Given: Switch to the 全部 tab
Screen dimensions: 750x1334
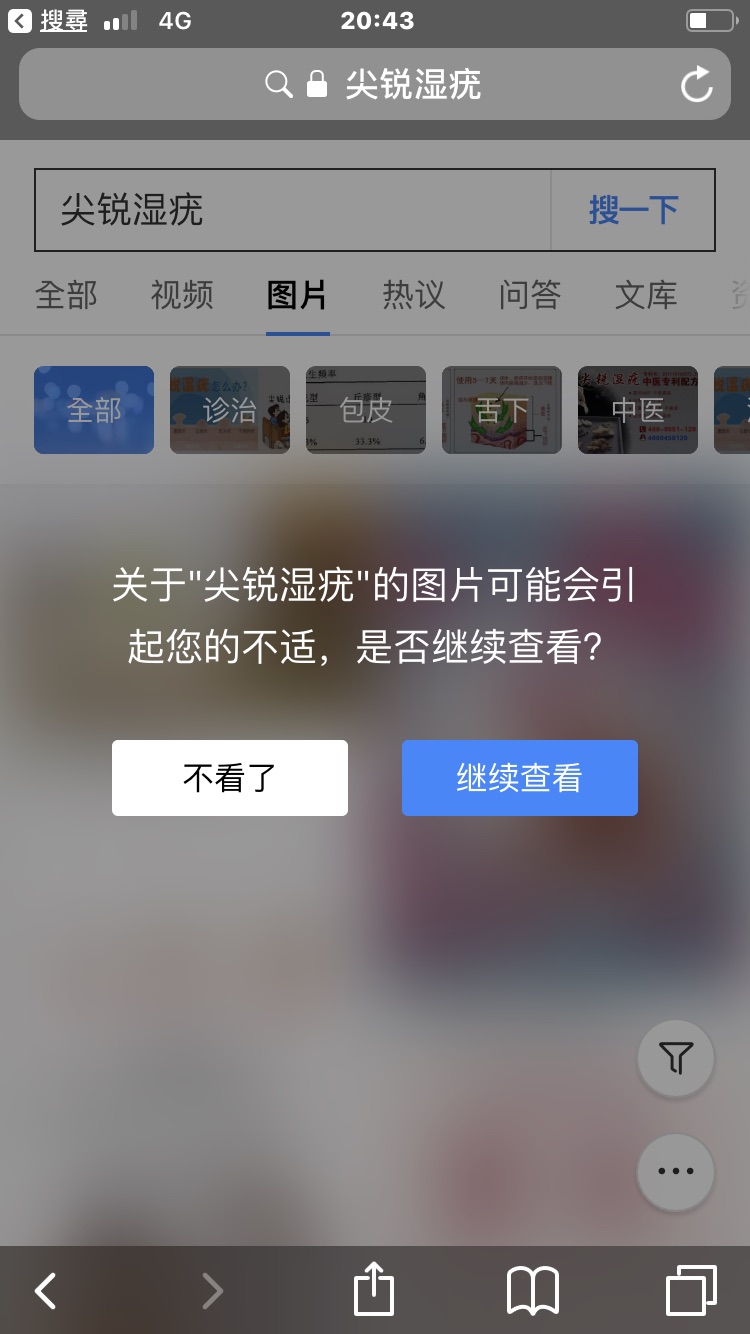Looking at the screenshot, I should (x=66, y=295).
